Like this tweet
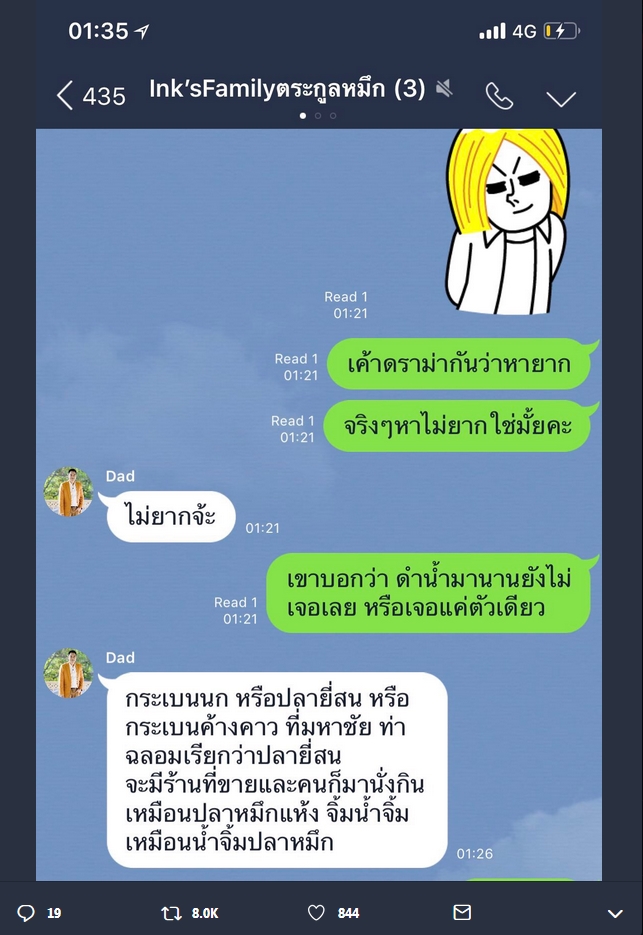The image size is (643, 935). point(317,913)
